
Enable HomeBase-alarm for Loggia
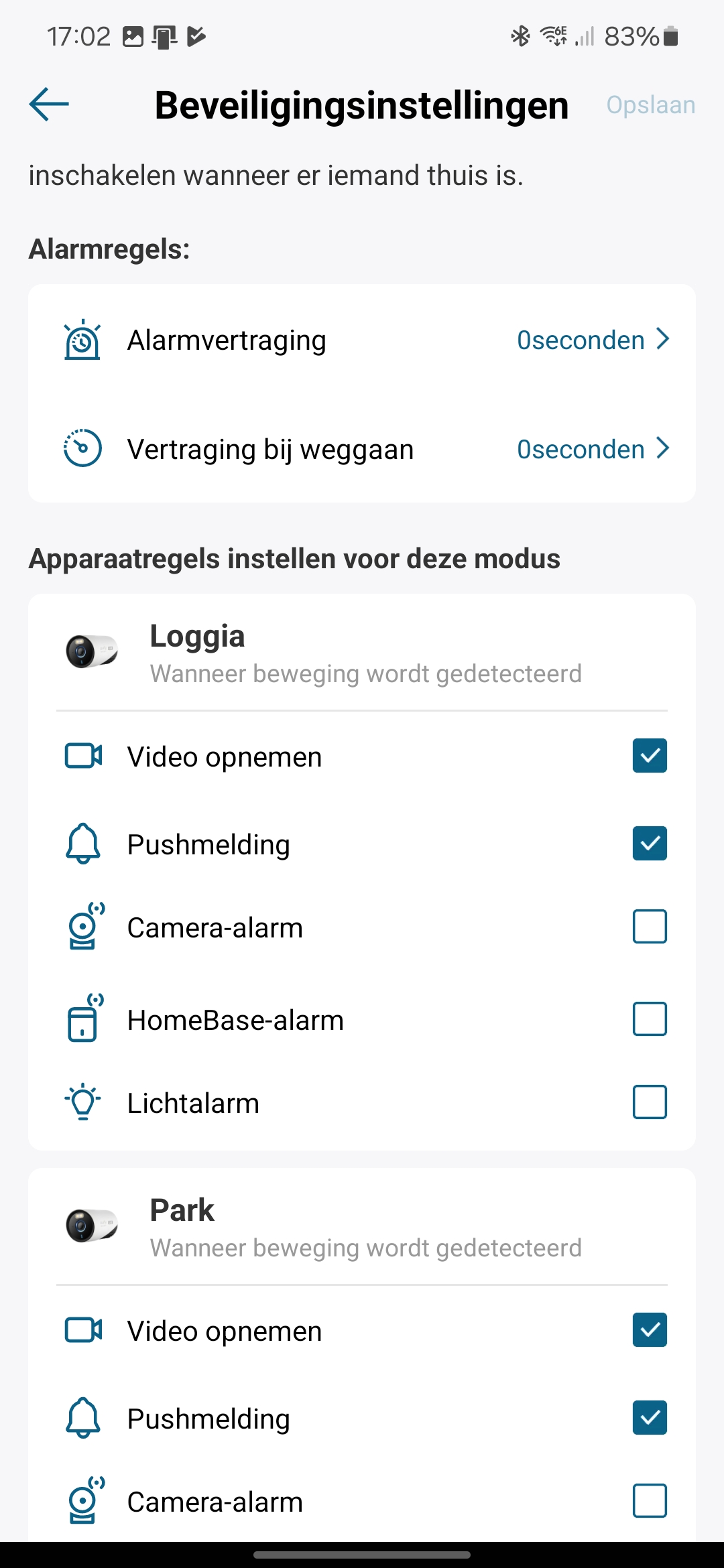[650, 1019]
